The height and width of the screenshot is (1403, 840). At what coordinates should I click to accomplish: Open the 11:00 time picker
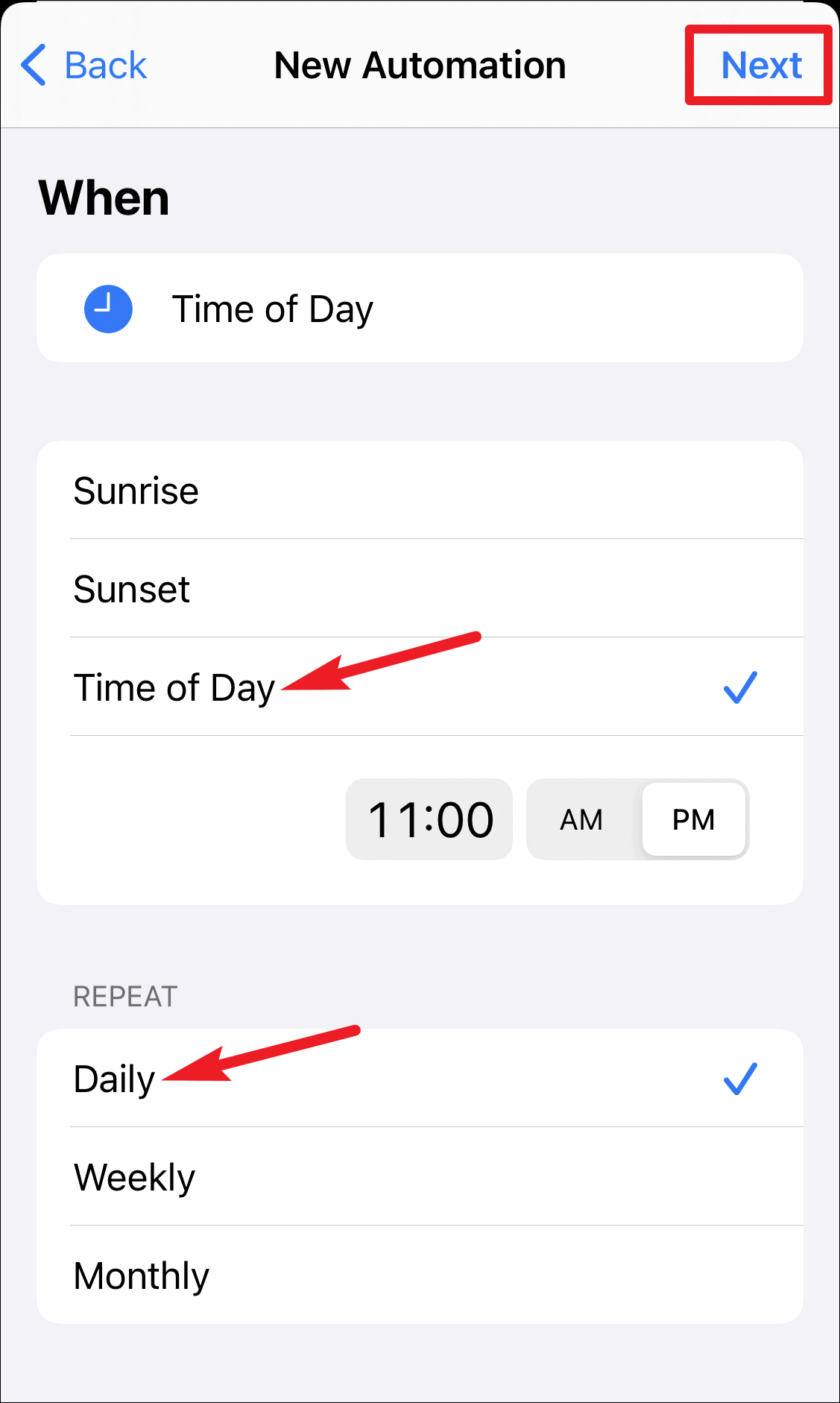pos(429,819)
